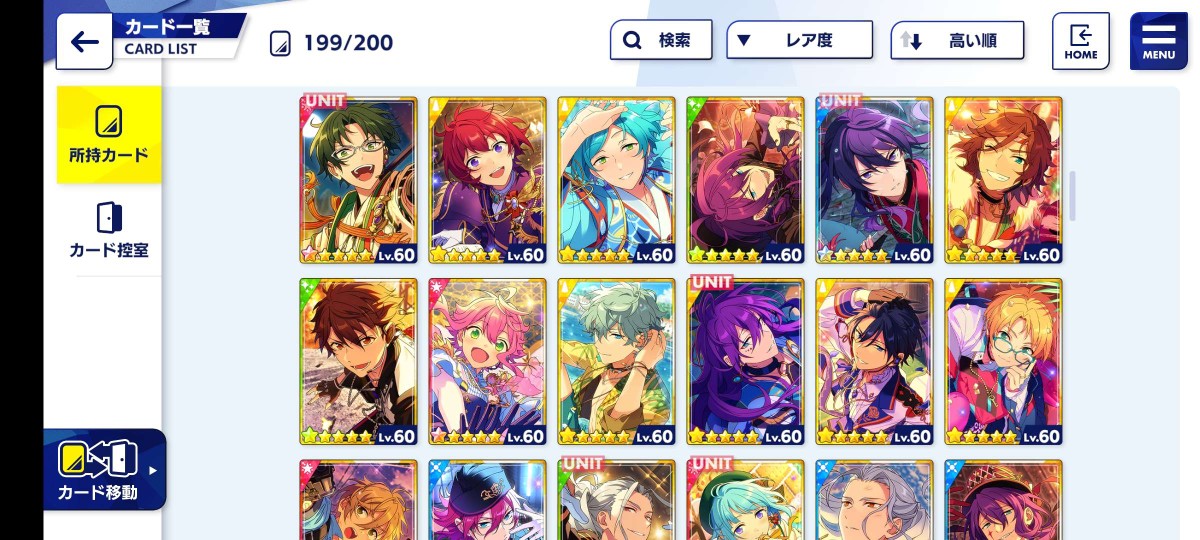Open the pink-haired green-eyed character card

[487, 362]
